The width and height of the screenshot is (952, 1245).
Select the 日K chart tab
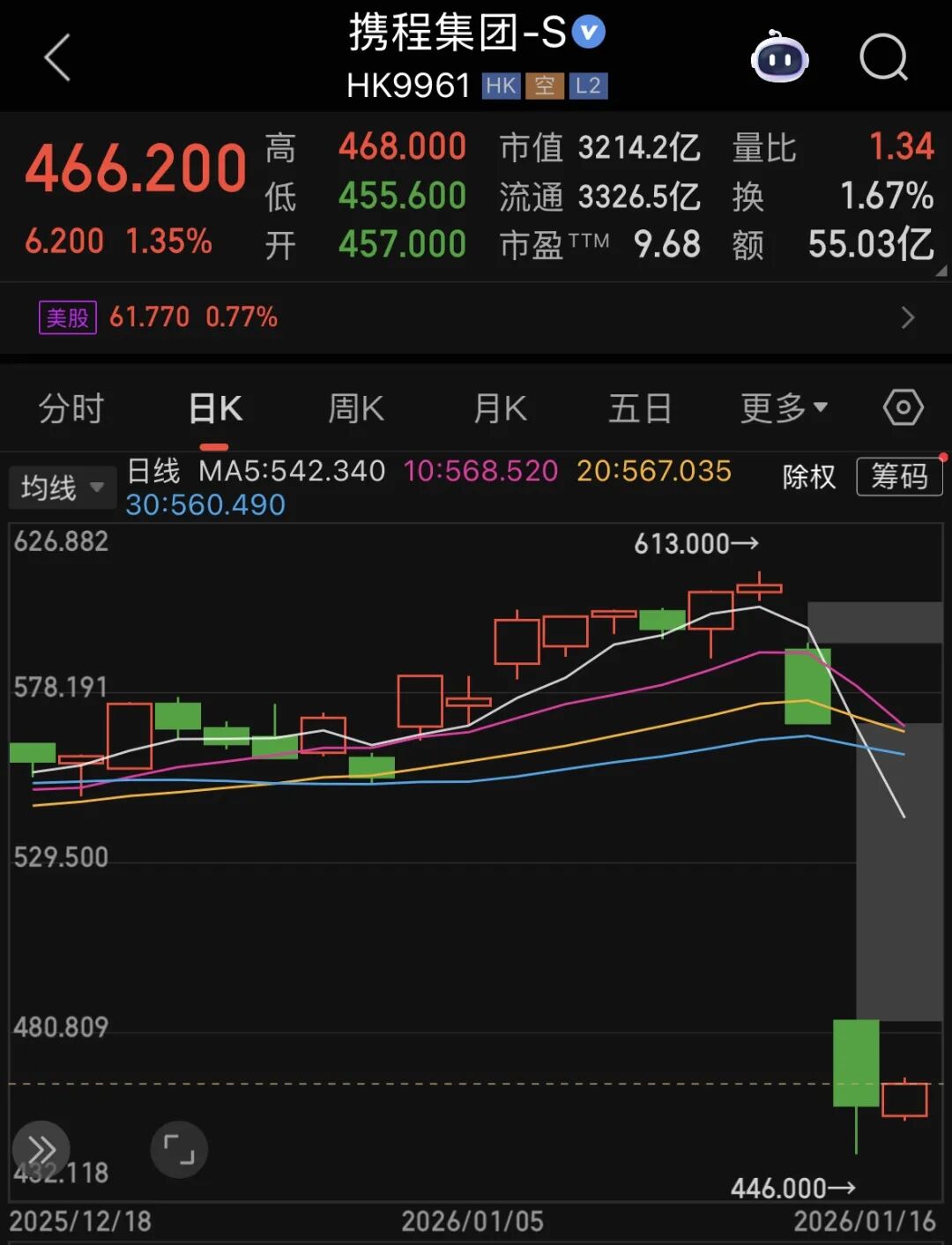coord(215,409)
